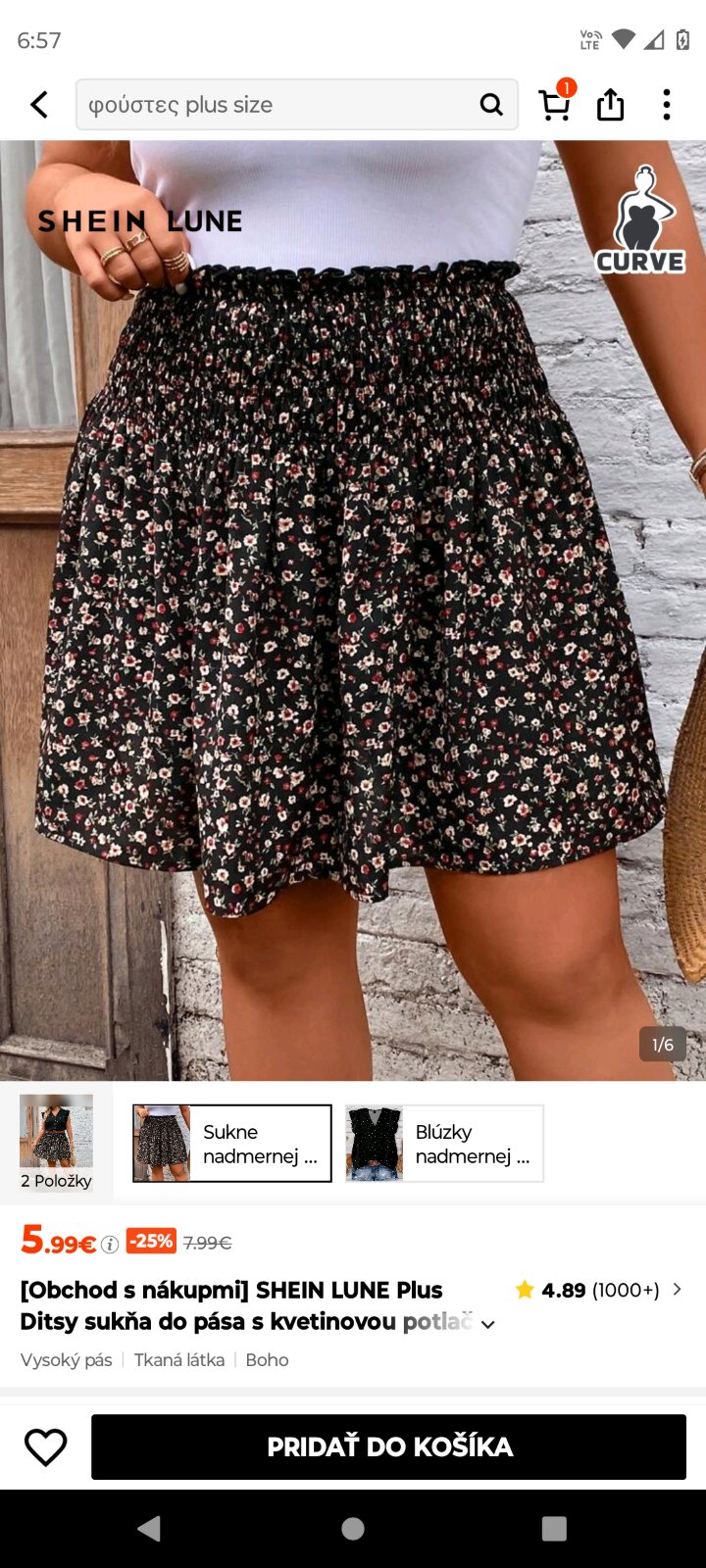
Task: Show price info details
Action: tap(111, 1245)
